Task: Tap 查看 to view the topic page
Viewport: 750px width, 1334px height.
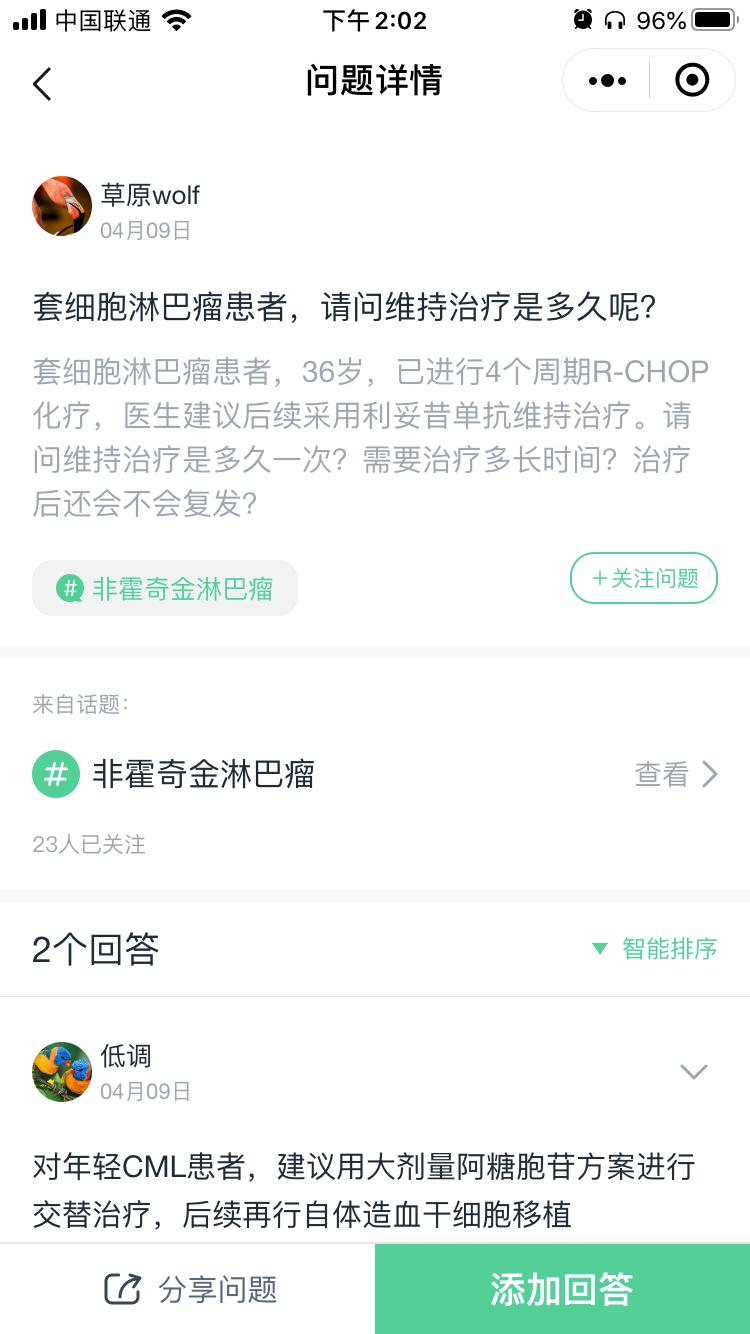Action: (x=663, y=774)
